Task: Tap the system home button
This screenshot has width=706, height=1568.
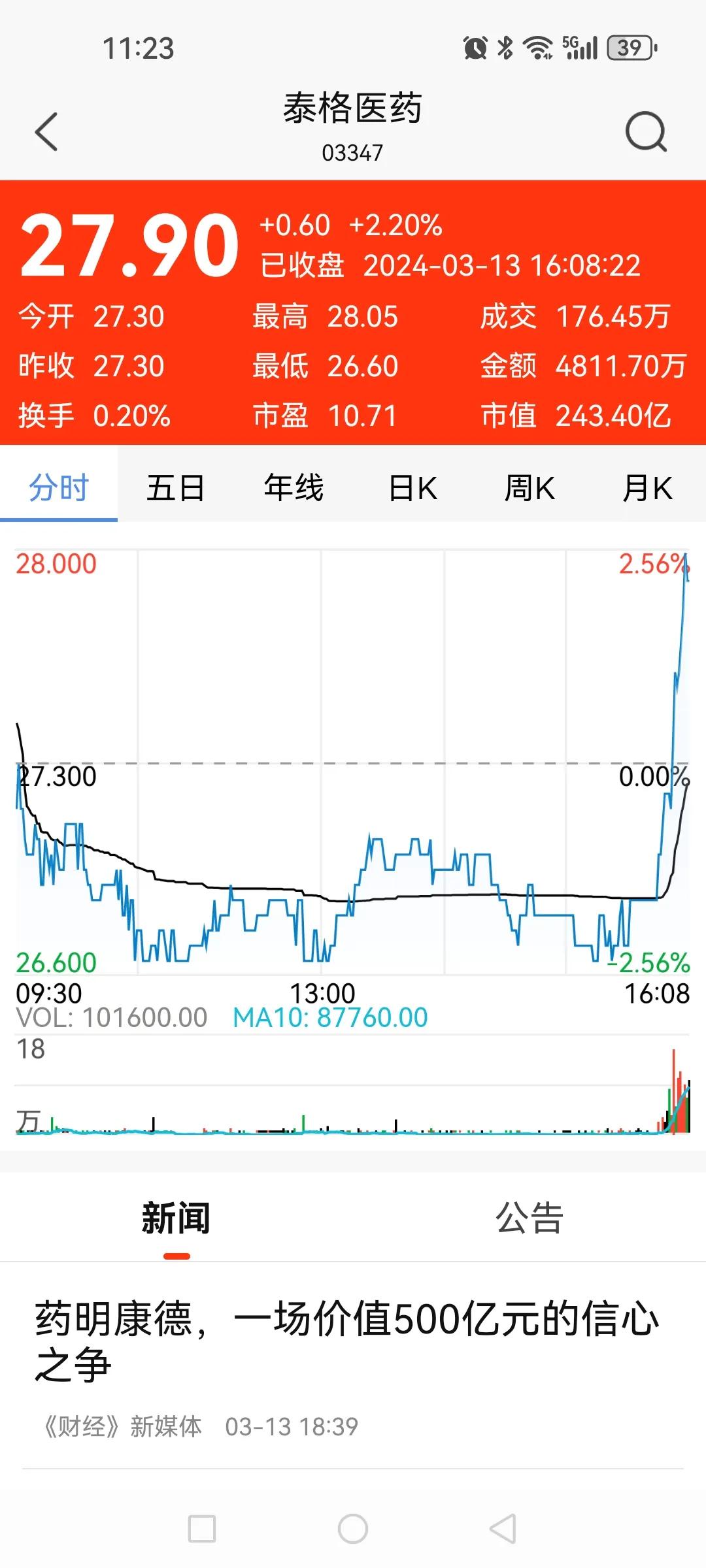Action: coord(353,1529)
